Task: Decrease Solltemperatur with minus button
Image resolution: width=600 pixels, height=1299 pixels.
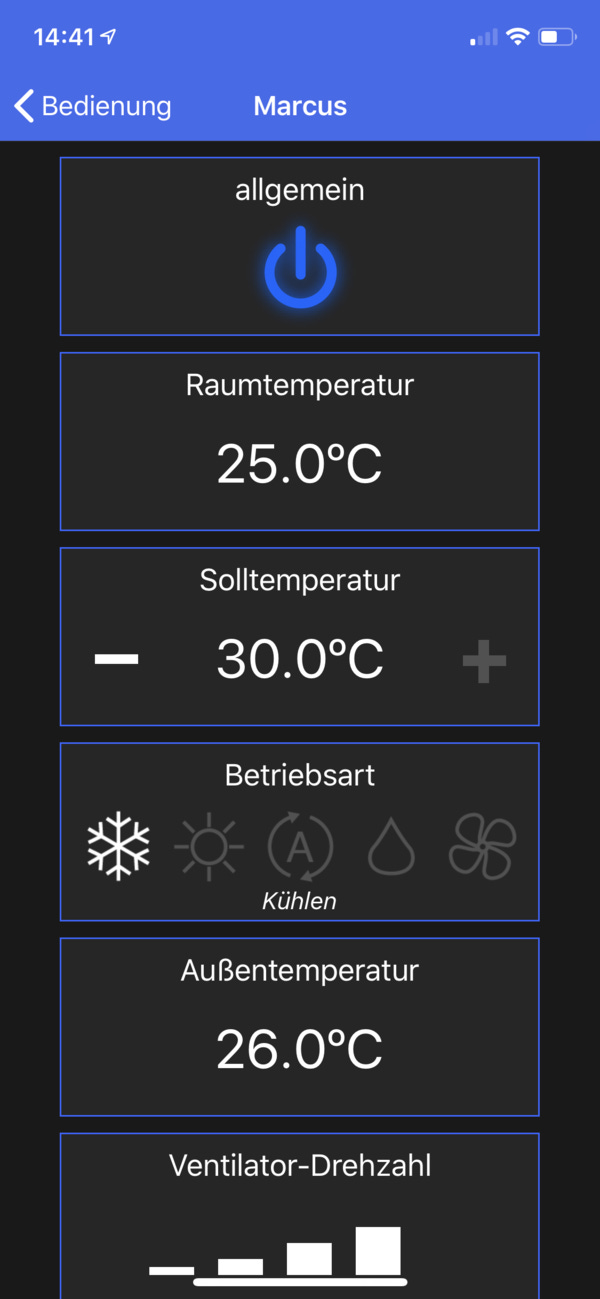Action: 116,659
